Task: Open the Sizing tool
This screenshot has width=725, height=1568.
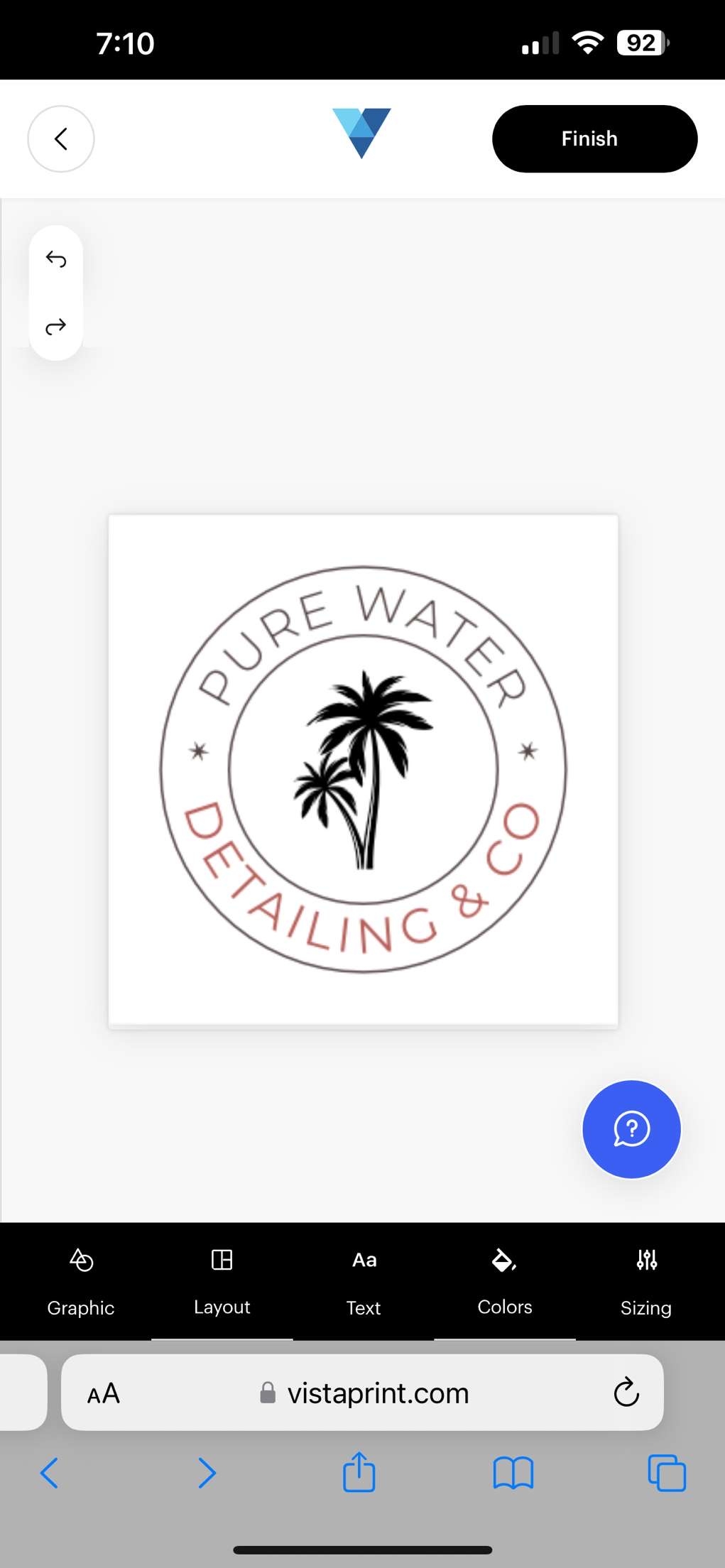Action: point(646,1282)
